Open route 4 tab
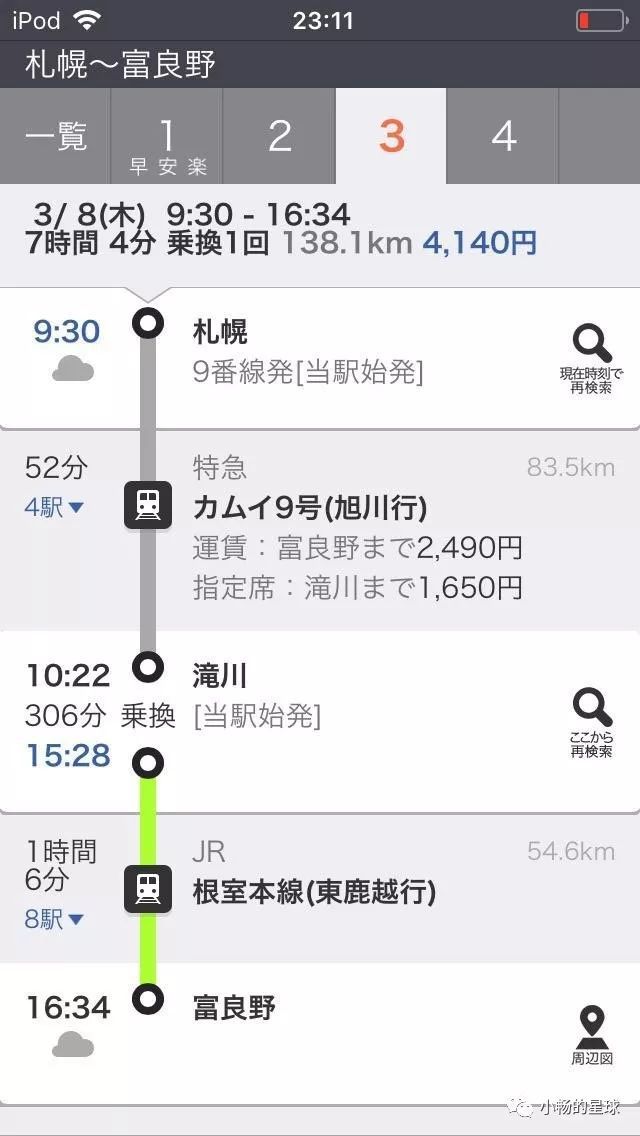This screenshot has height=1136, width=640. (x=502, y=136)
